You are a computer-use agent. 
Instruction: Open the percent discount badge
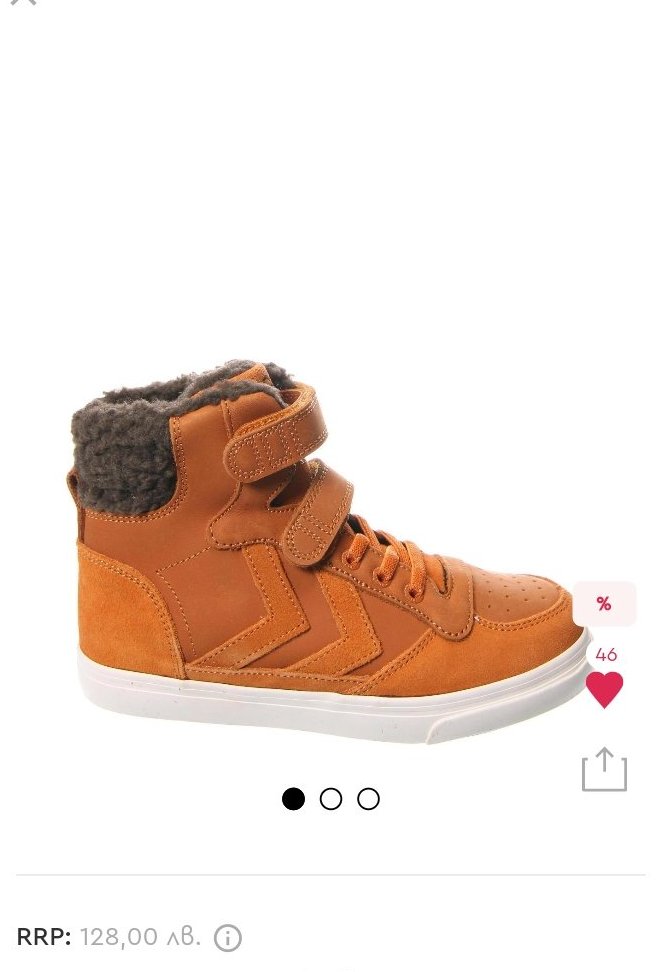coord(604,603)
